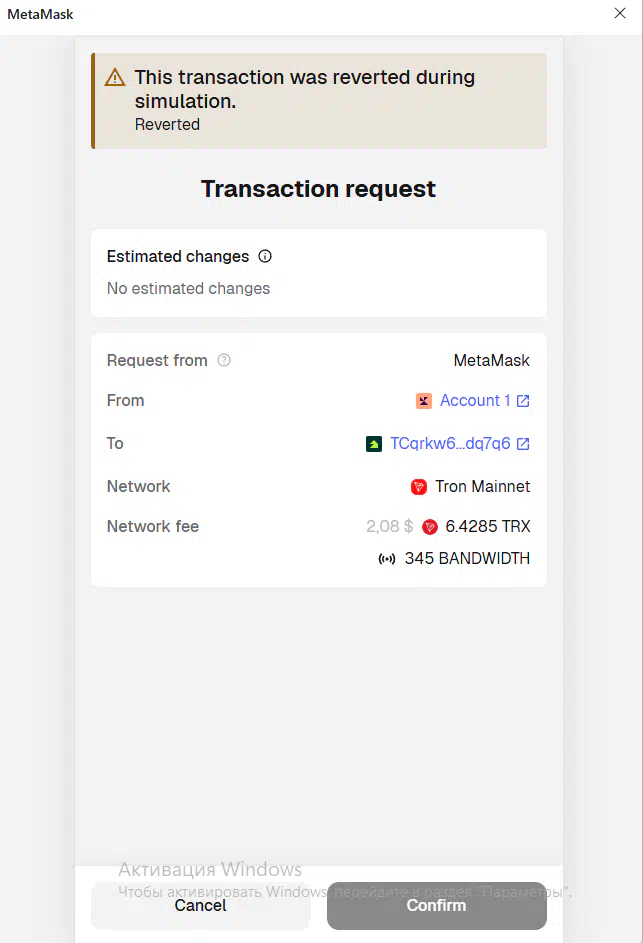Confirm the transaction request
This screenshot has width=643, height=943.
click(436, 905)
